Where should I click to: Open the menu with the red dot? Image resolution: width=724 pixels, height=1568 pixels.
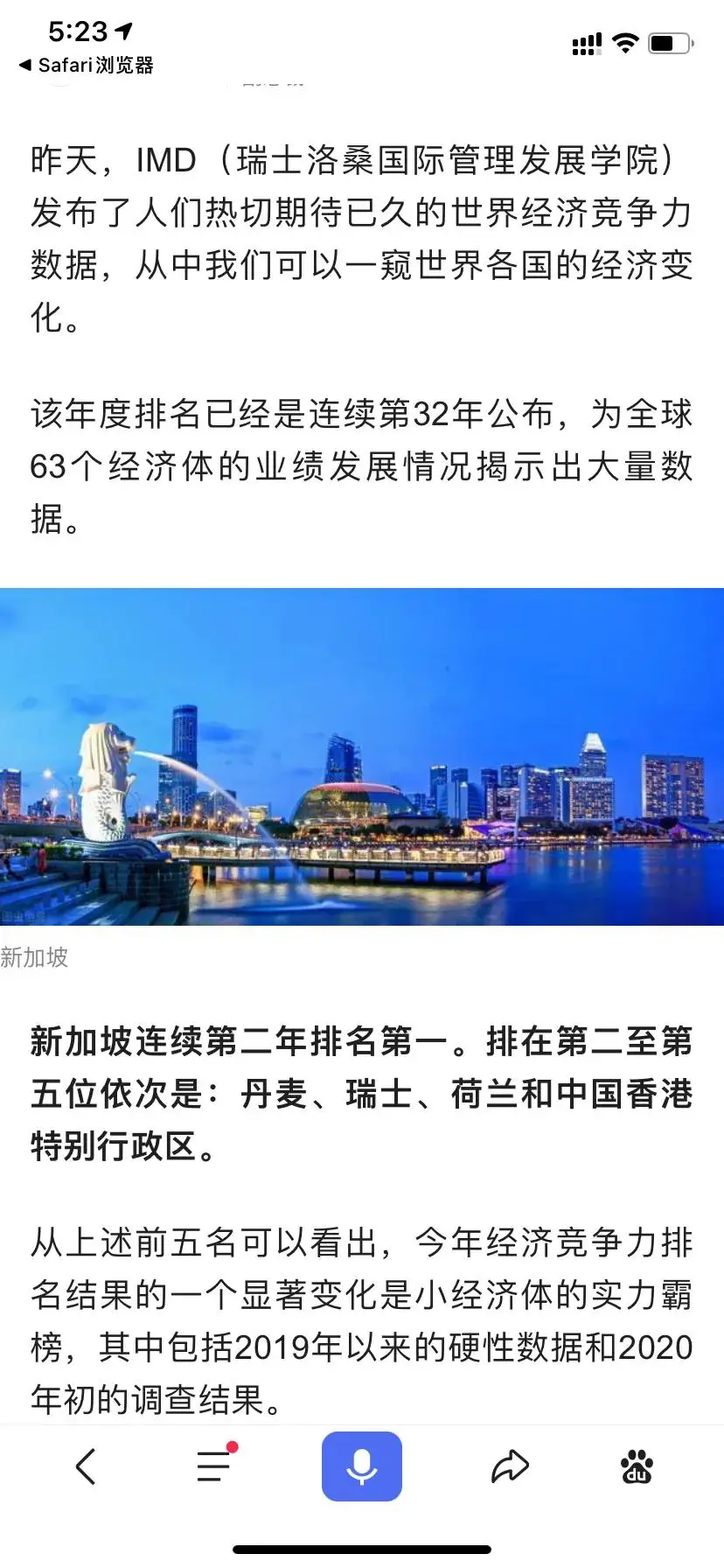pos(213,1466)
